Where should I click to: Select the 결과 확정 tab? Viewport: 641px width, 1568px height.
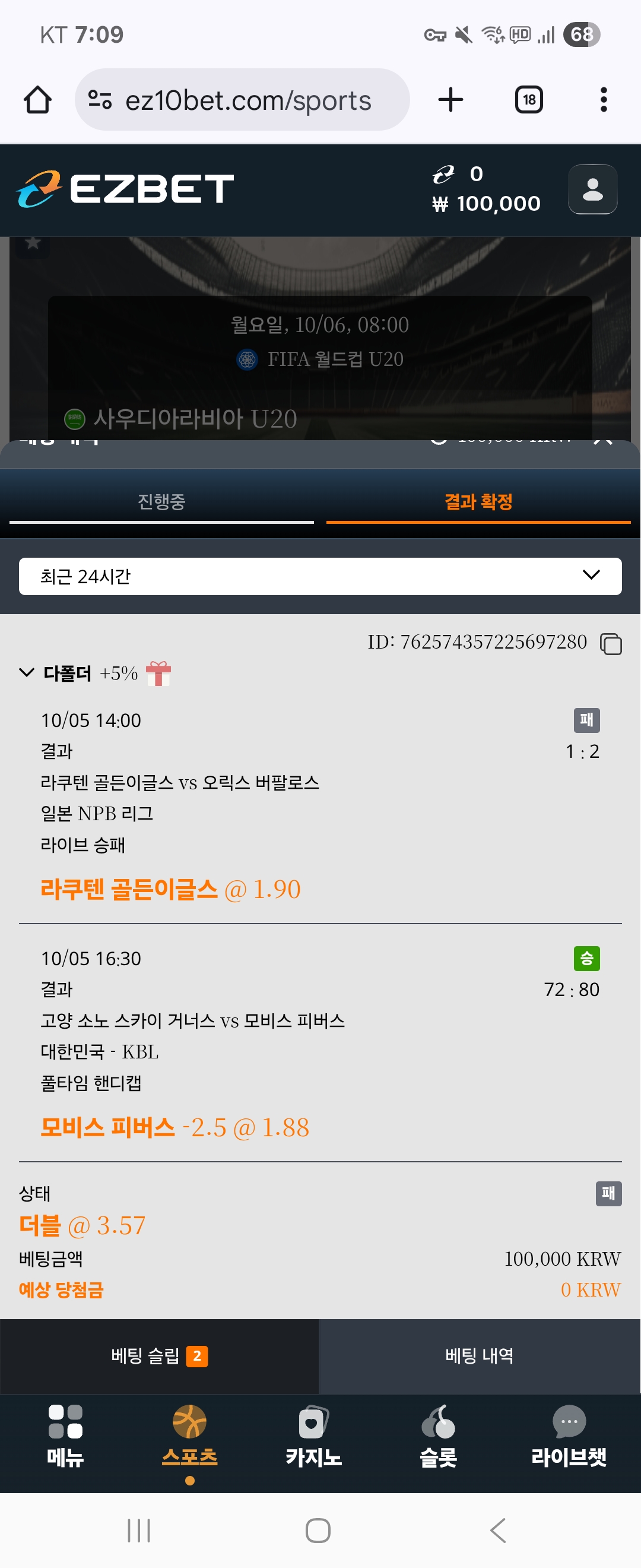478,501
